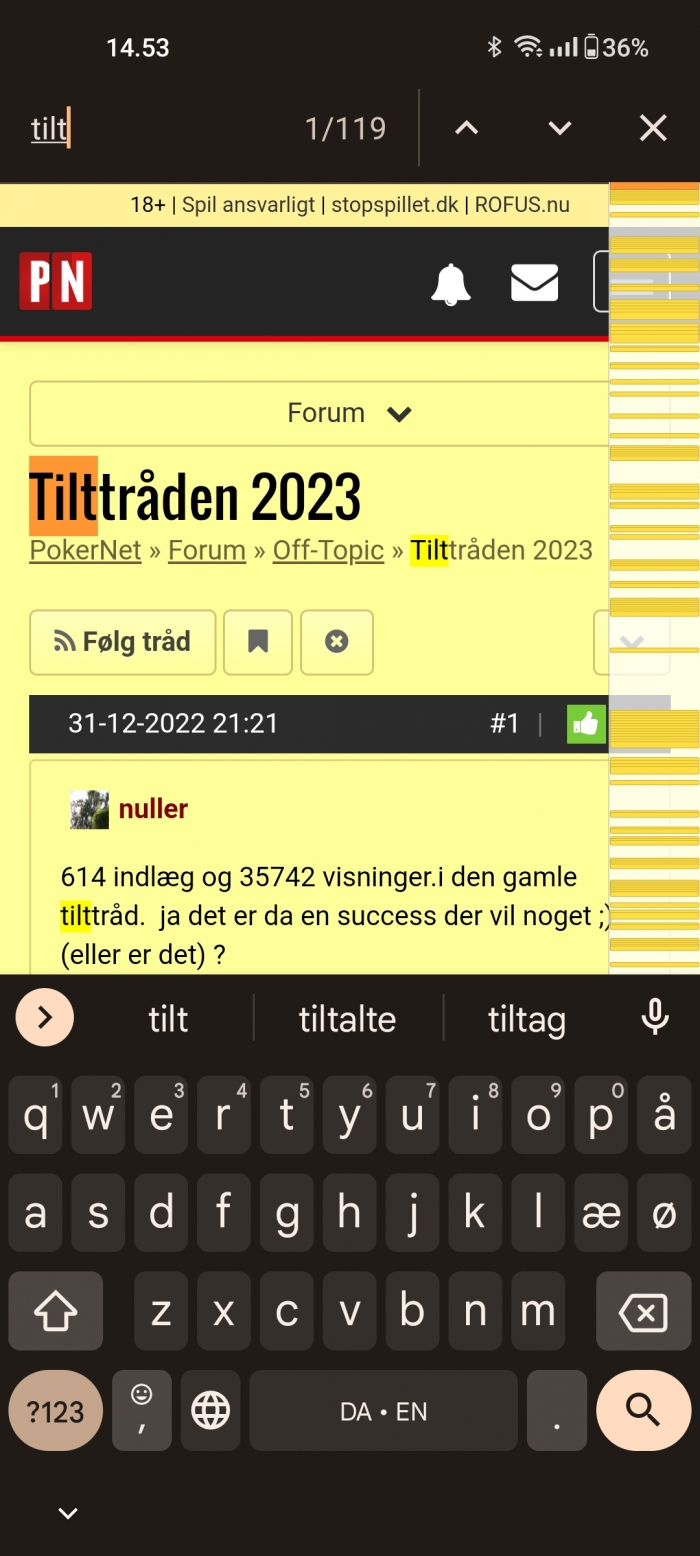700x1556 pixels.
Task: Bookmark this thread
Action: (258, 642)
